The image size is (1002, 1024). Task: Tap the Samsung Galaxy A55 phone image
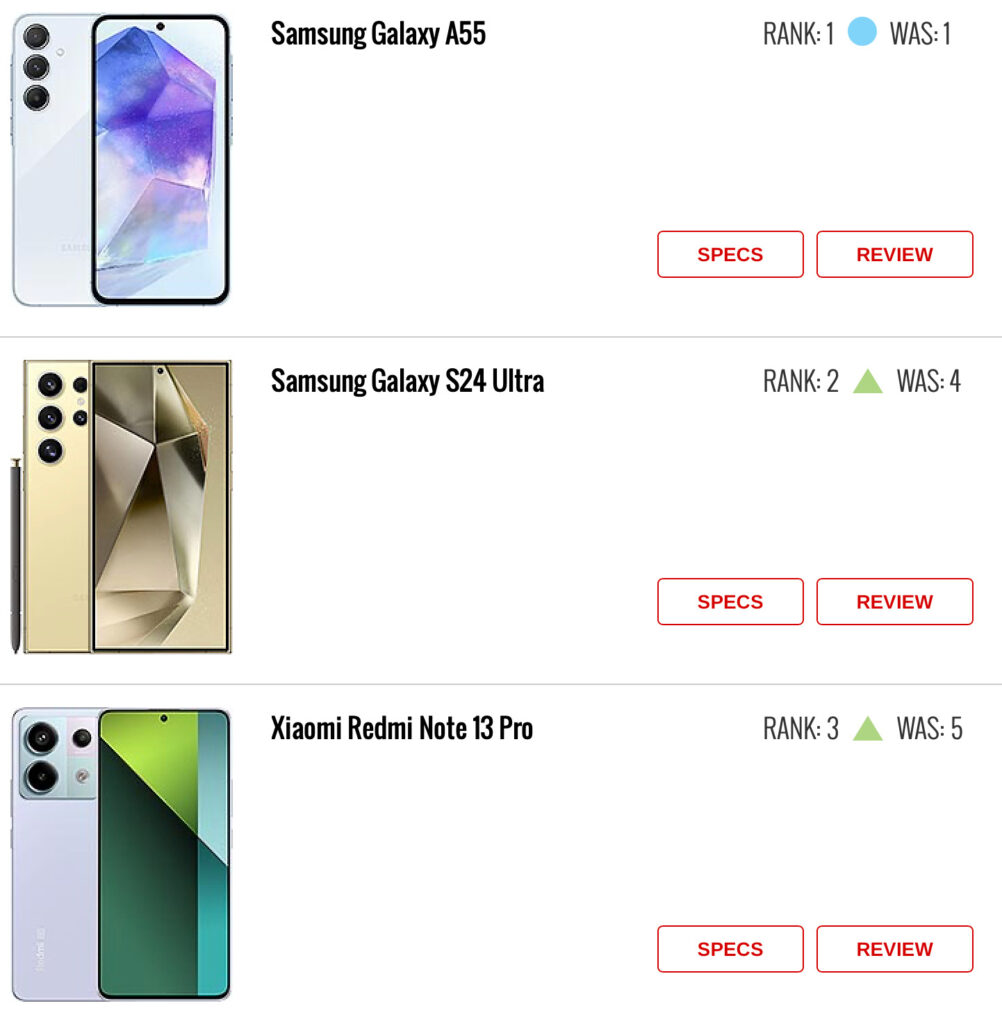pyautogui.click(x=122, y=160)
